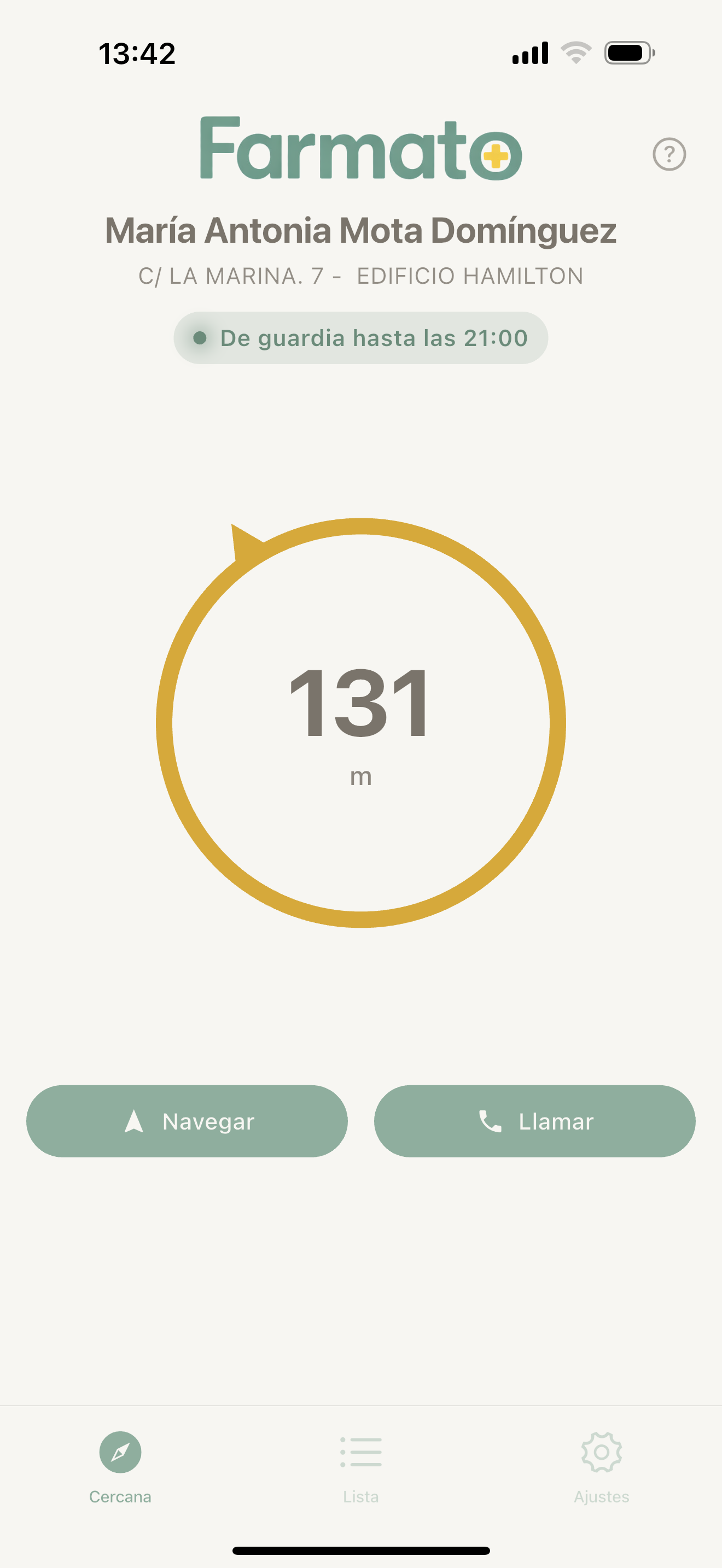Select the Cercana compass icon

(x=120, y=1452)
